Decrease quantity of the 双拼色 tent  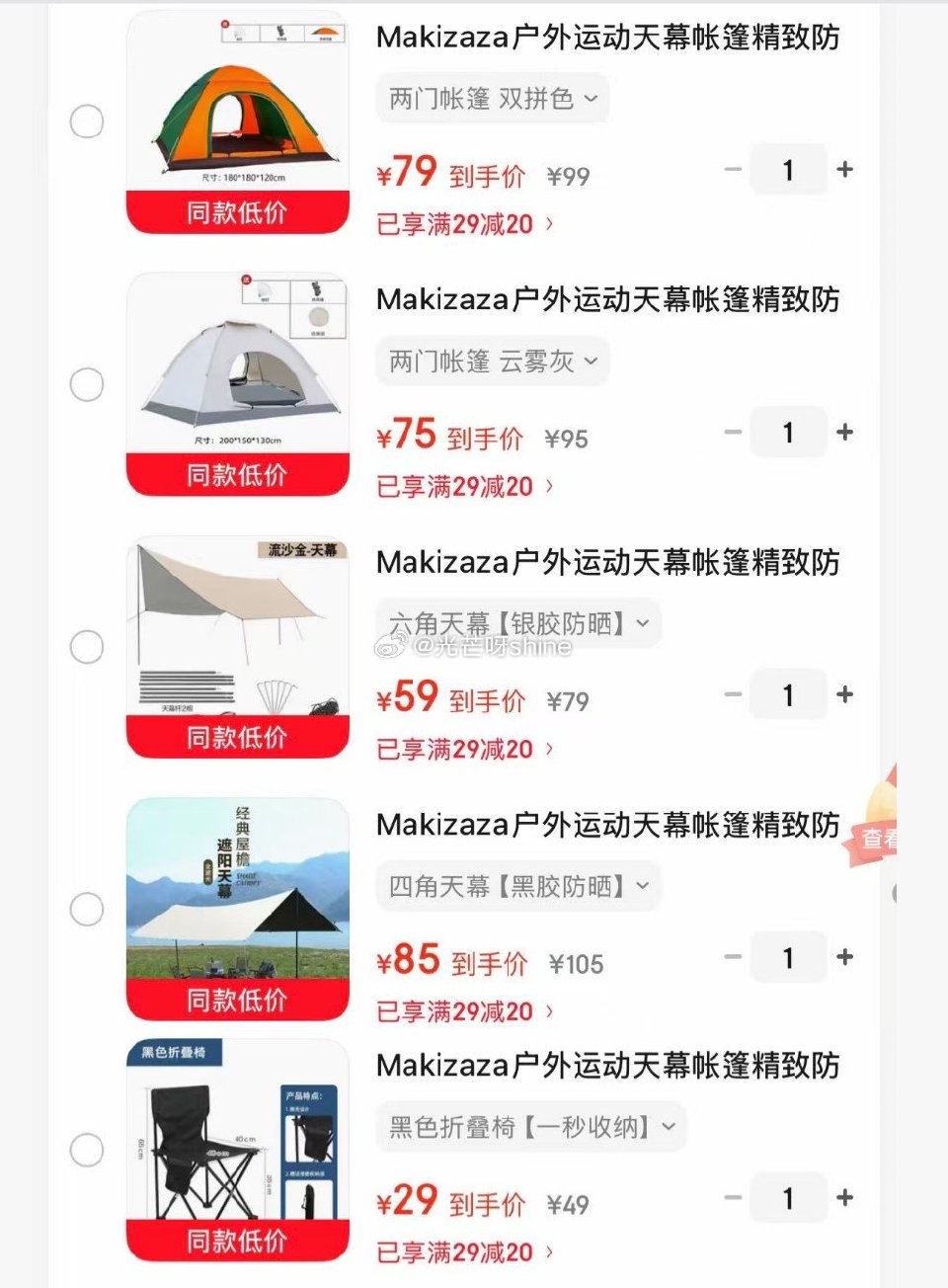[x=733, y=169]
